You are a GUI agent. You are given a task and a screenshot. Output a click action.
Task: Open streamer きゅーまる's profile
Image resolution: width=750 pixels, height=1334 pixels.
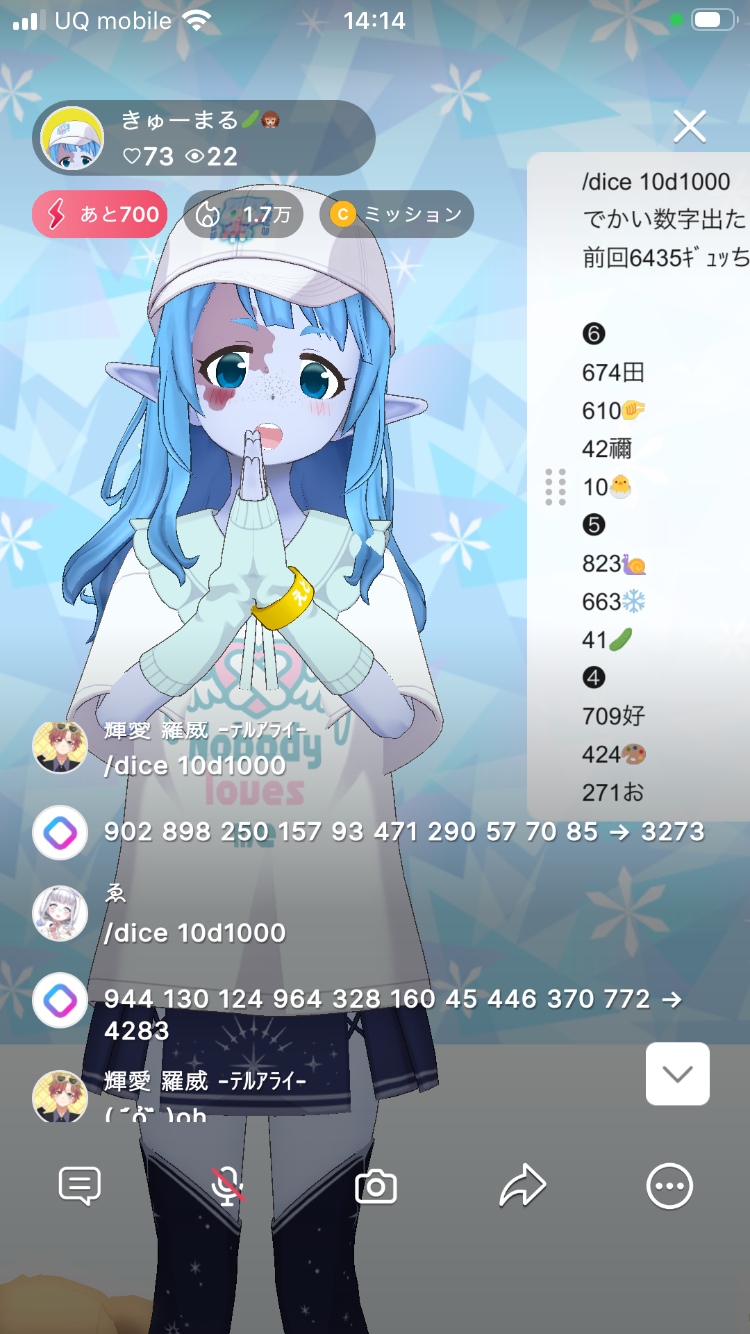pos(72,139)
